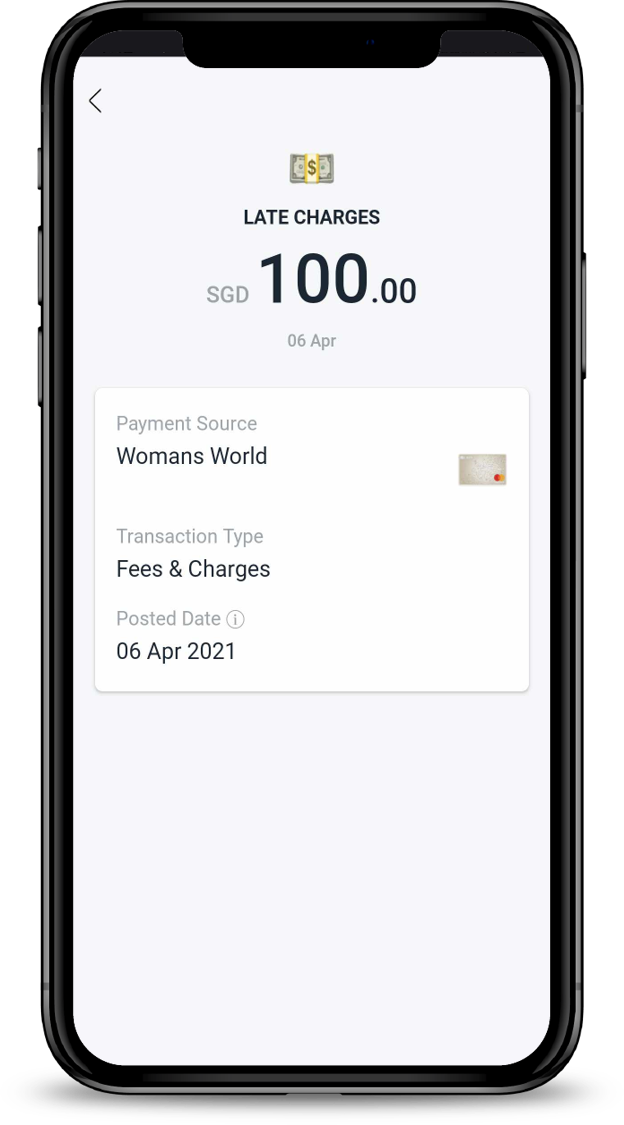Viewport: 624px width, 1125px height.
Task: Go back using the top-left arrow
Action: [x=95, y=101]
